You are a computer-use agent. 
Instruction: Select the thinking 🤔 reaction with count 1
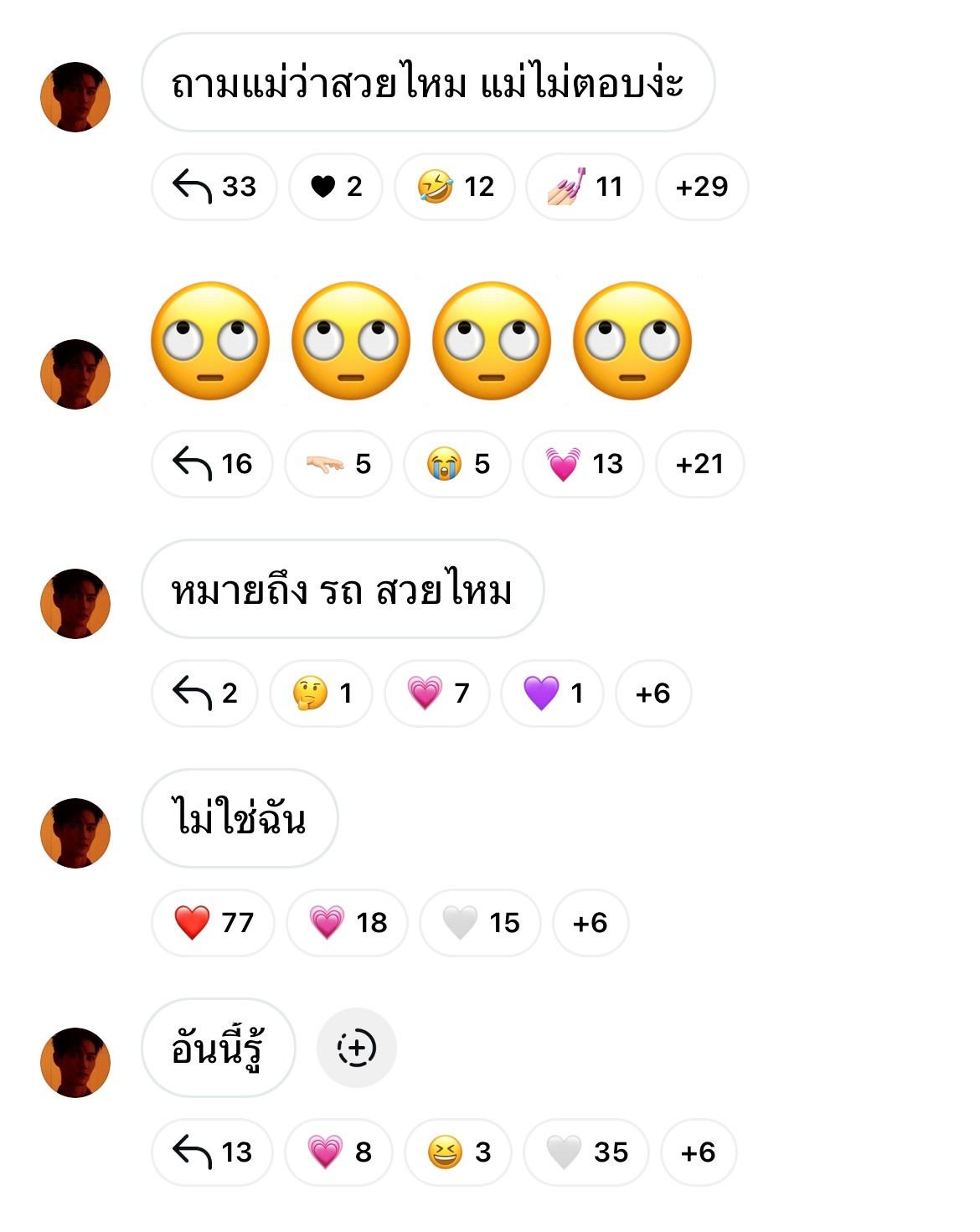(320, 693)
